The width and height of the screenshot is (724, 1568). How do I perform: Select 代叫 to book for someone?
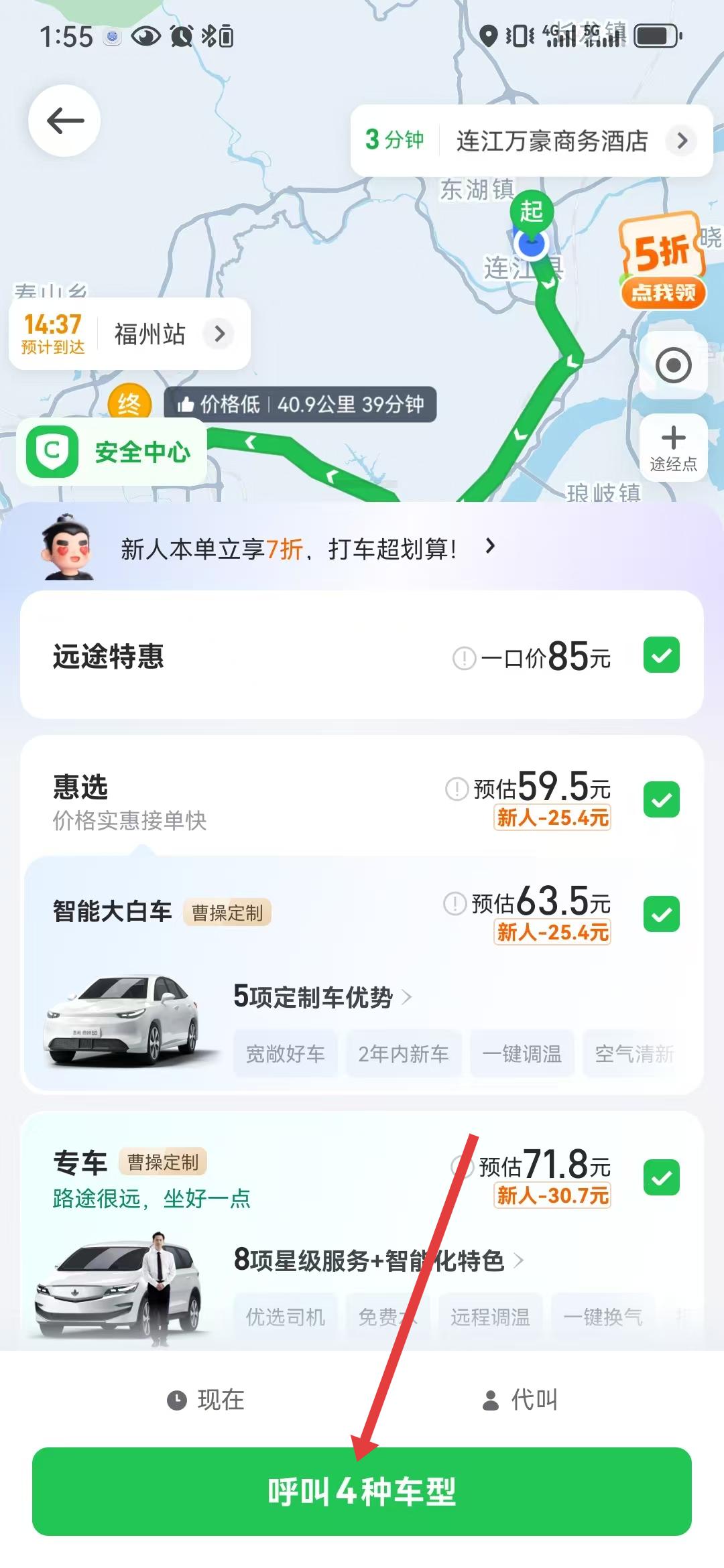(520, 1400)
